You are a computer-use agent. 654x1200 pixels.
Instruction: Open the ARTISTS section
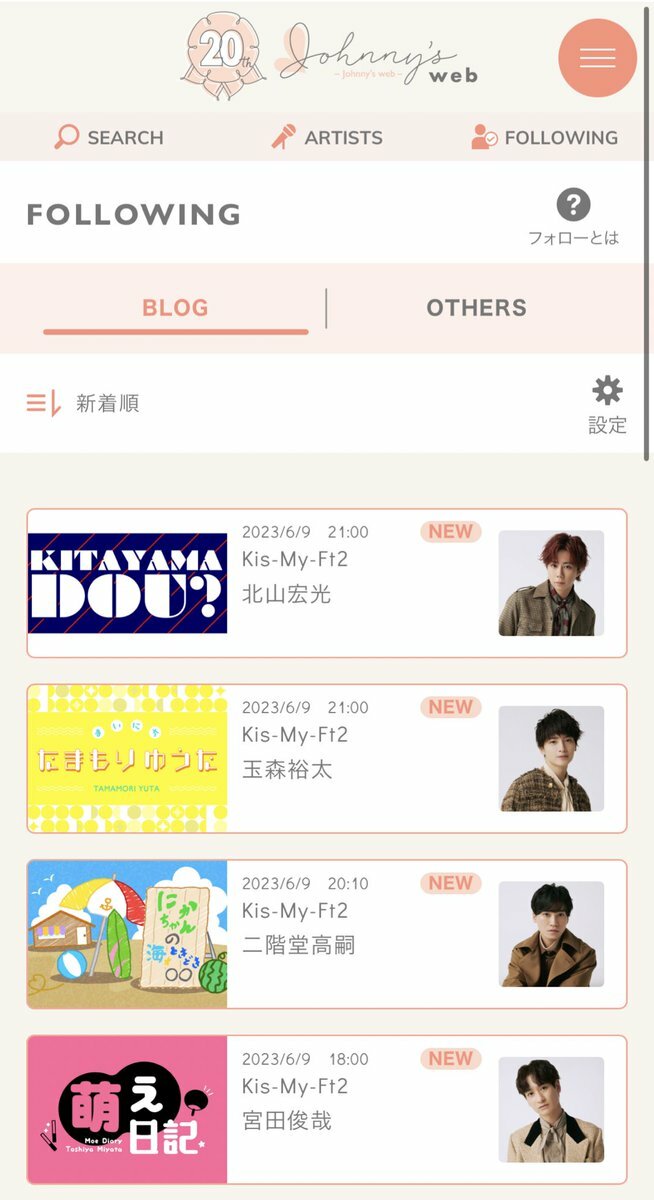click(326, 137)
